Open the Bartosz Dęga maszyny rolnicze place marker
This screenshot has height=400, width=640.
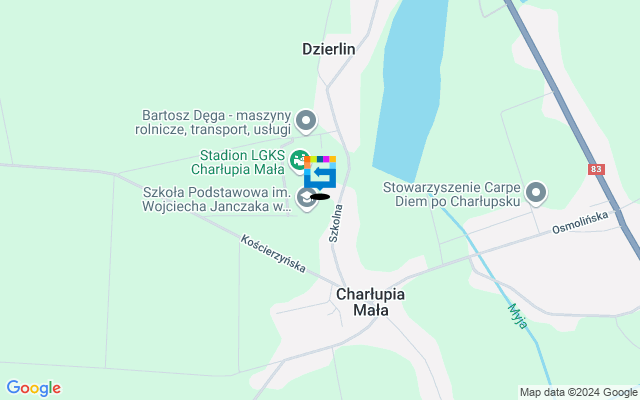307,122
